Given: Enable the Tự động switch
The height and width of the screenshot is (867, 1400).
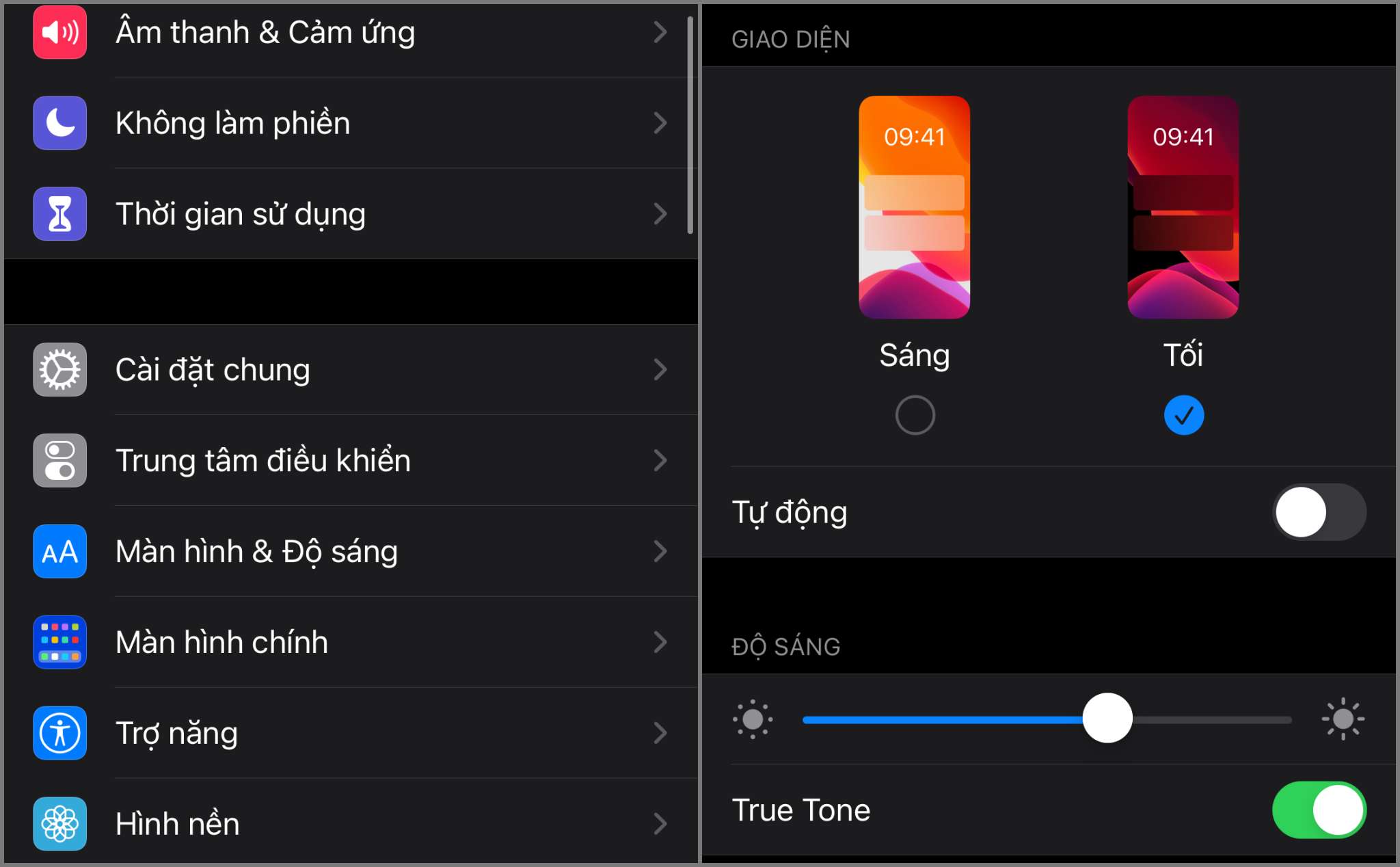Looking at the screenshot, I should (1319, 512).
